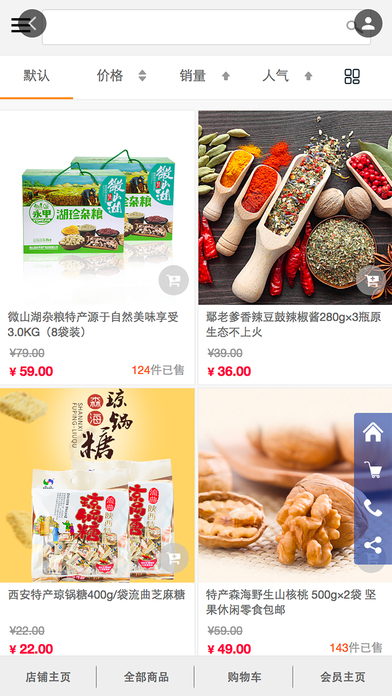Add 琼锅糖 to cart

pyautogui.click(x=174, y=558)
